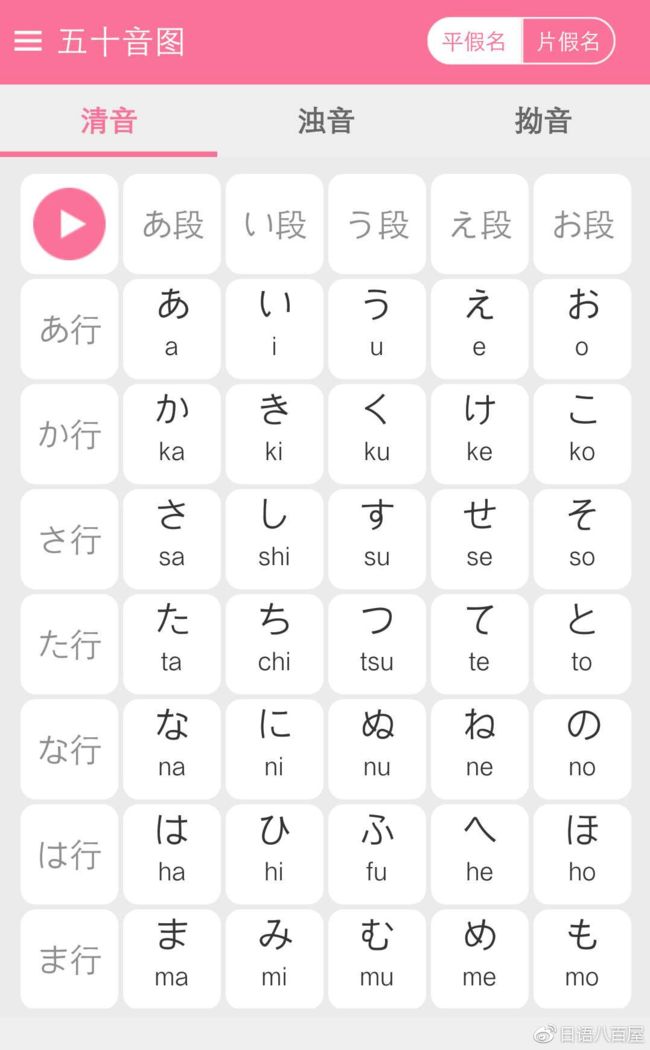Select the も (mo) kana tile
Image resolution: width=650 pixels, height=1050 pixels.
pos(582,959)
